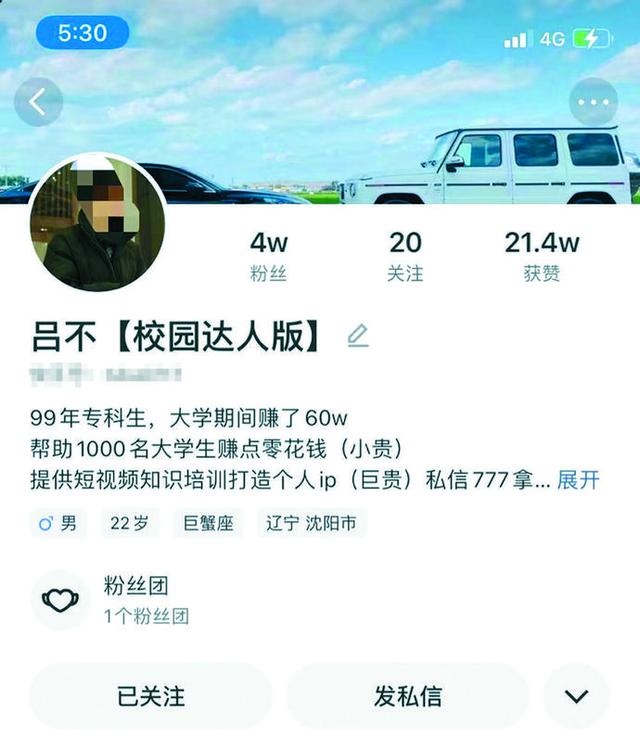The image size is (640, 750).
Task: Send a private message via 发私信
Action: tap(408, 695)
